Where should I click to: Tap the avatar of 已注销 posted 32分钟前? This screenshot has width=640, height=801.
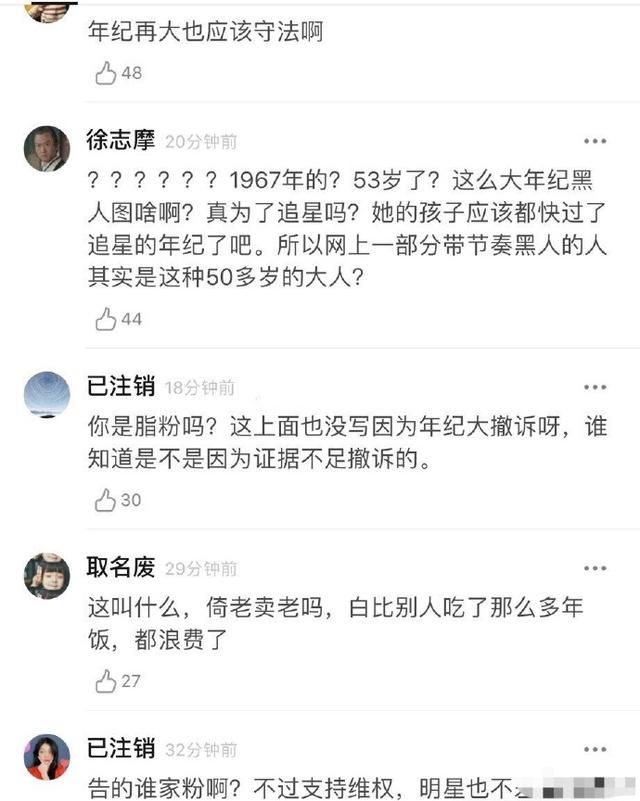[47, 756]
